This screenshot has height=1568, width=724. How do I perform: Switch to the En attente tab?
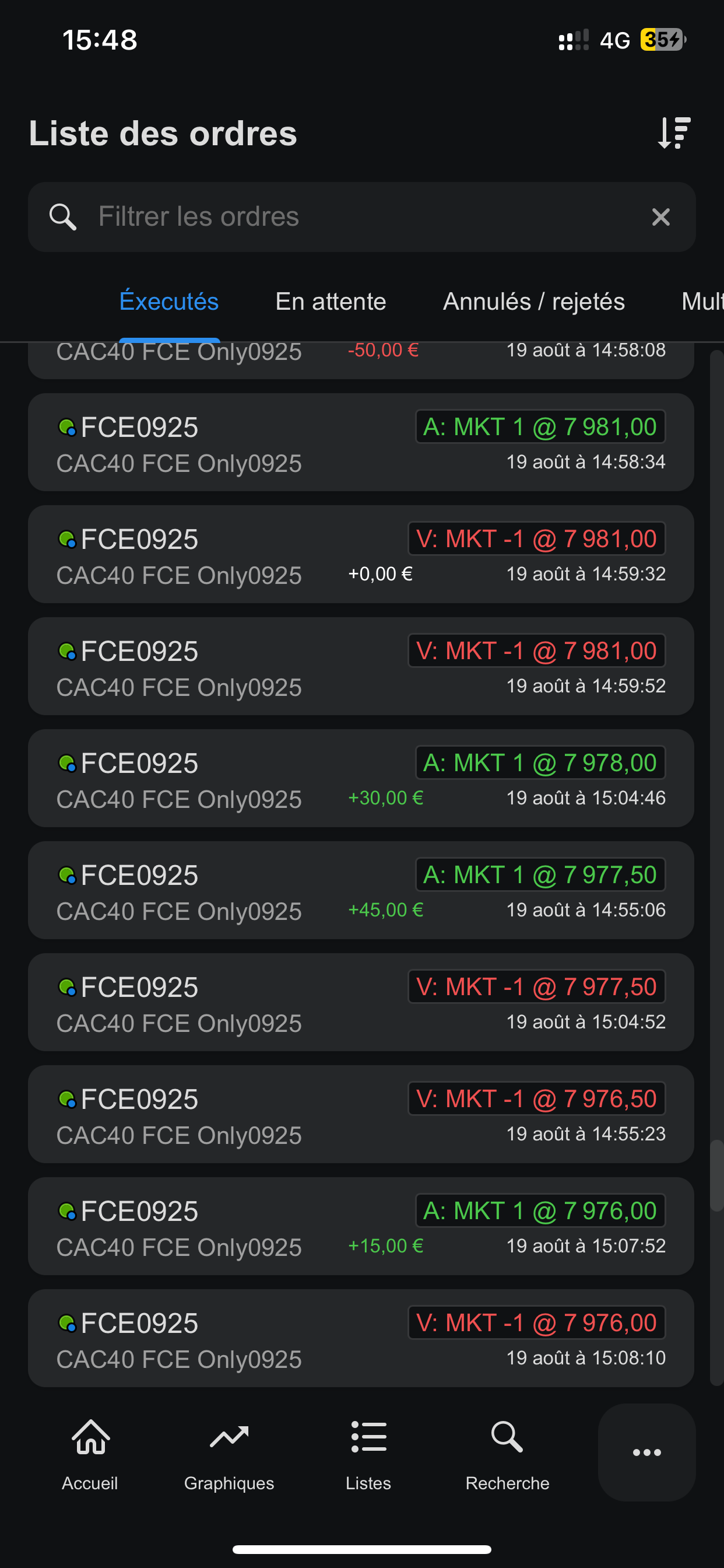(331, 302)
